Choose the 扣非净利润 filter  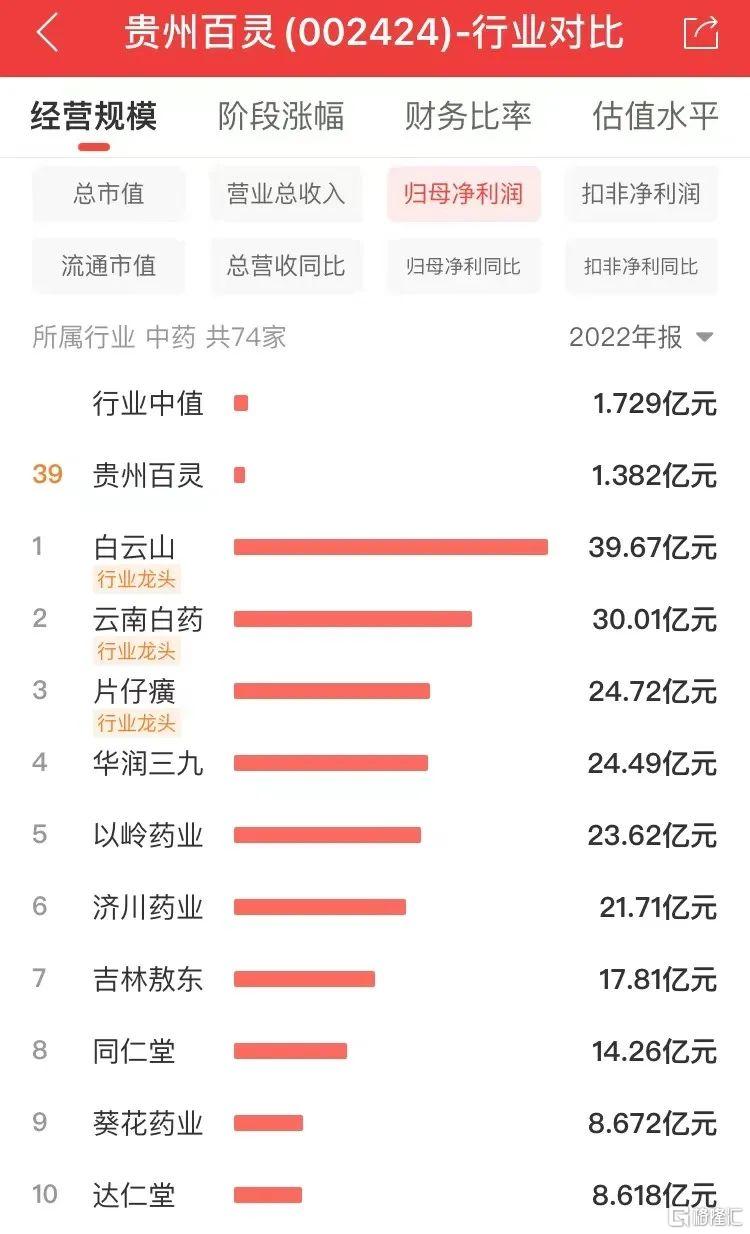641,194
